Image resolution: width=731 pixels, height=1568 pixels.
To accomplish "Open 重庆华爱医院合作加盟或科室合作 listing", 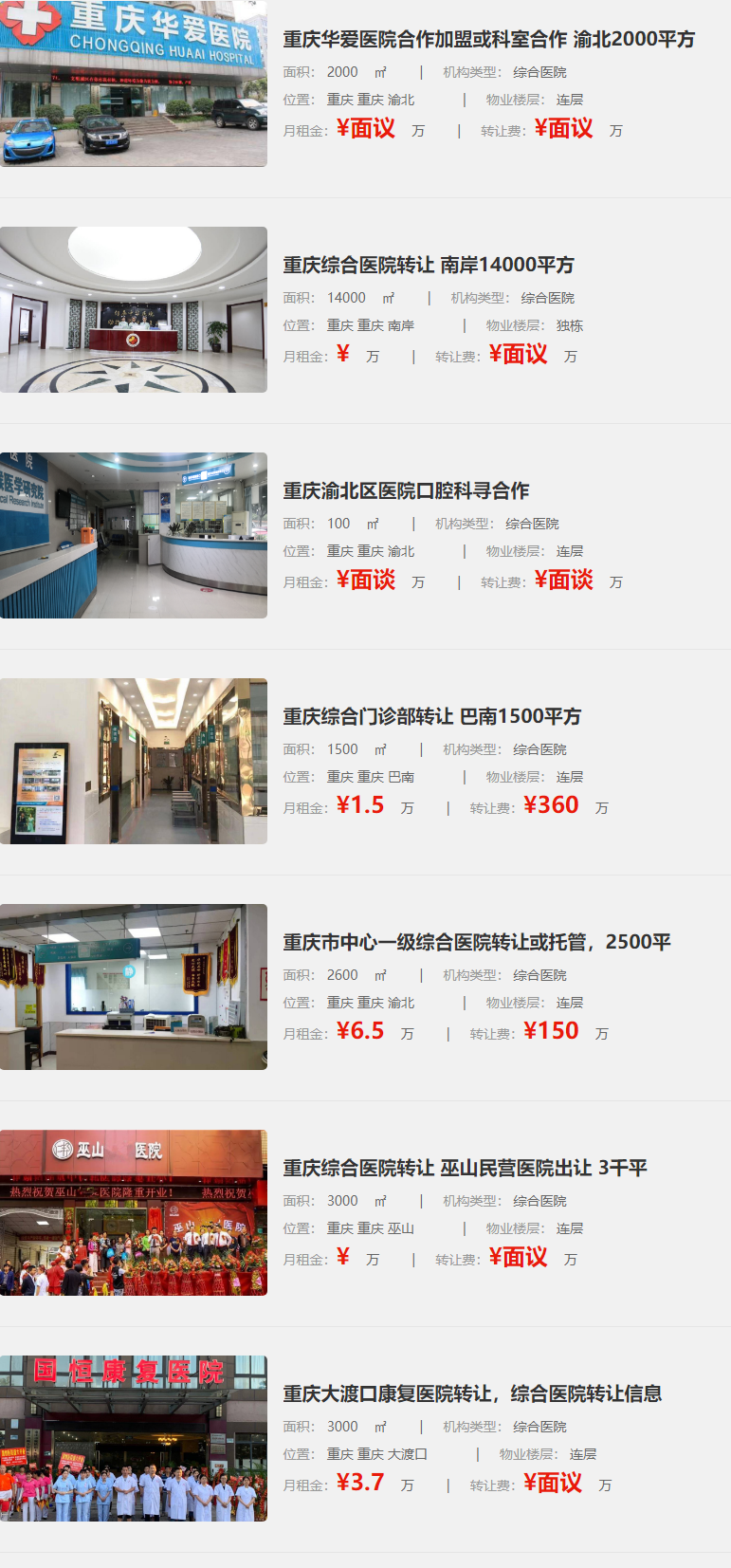I will pyautogui.click(x=488, y=40).
